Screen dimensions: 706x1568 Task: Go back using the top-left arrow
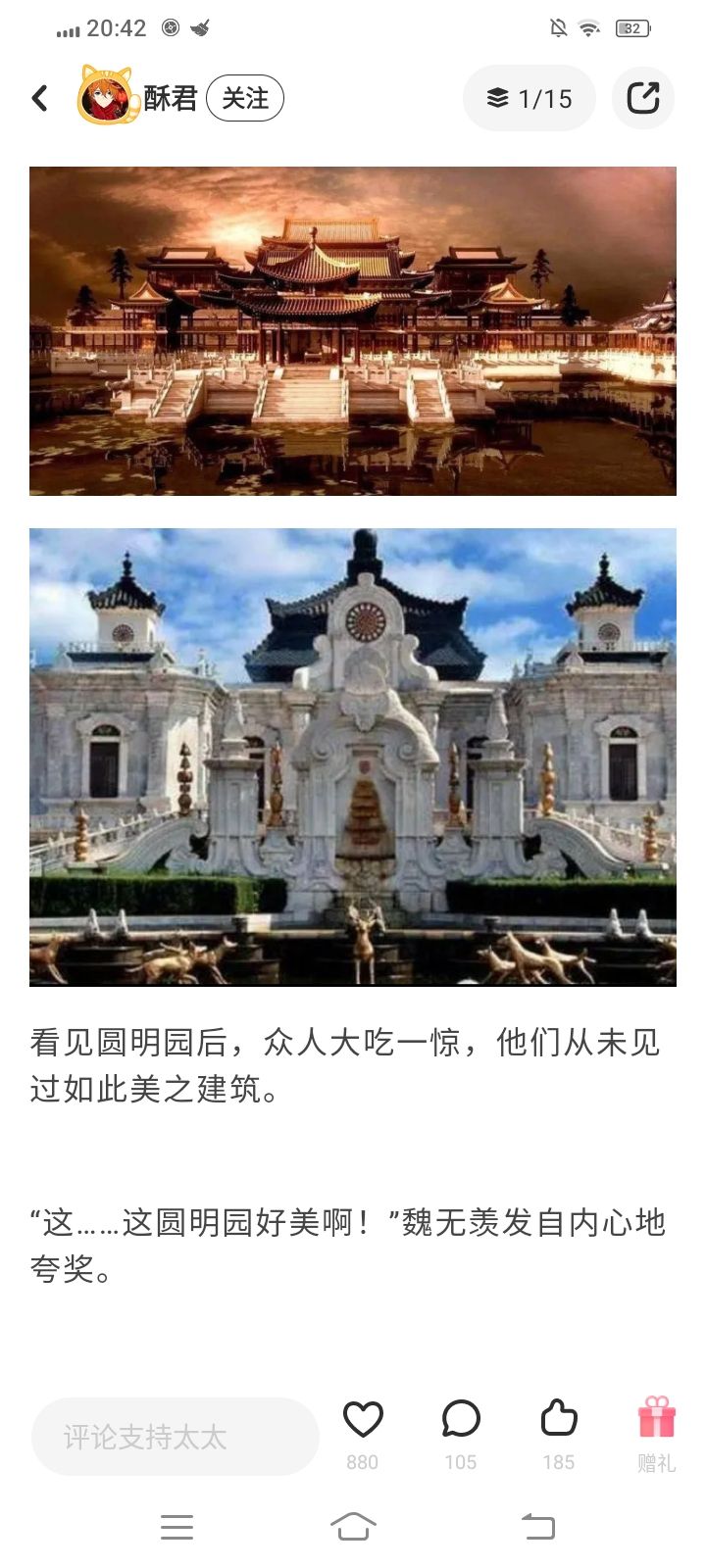tap(40, 98)
